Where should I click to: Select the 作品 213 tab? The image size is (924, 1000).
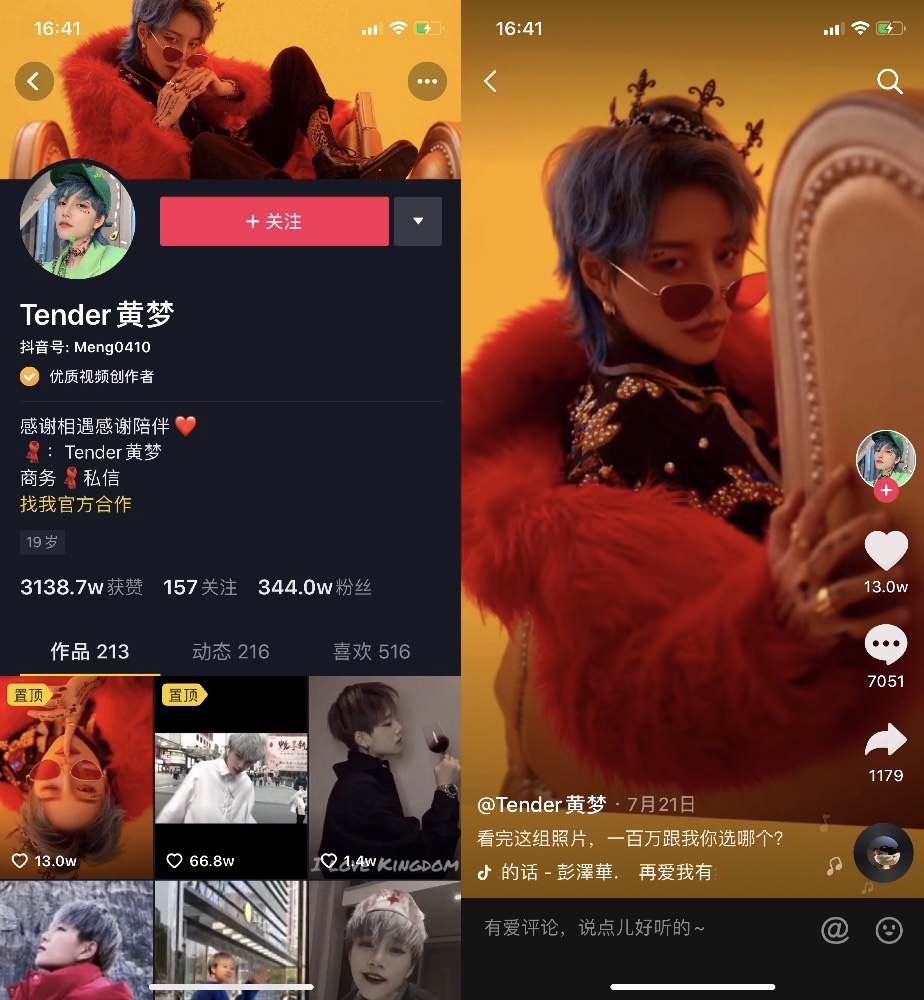(x=90, y=651)
